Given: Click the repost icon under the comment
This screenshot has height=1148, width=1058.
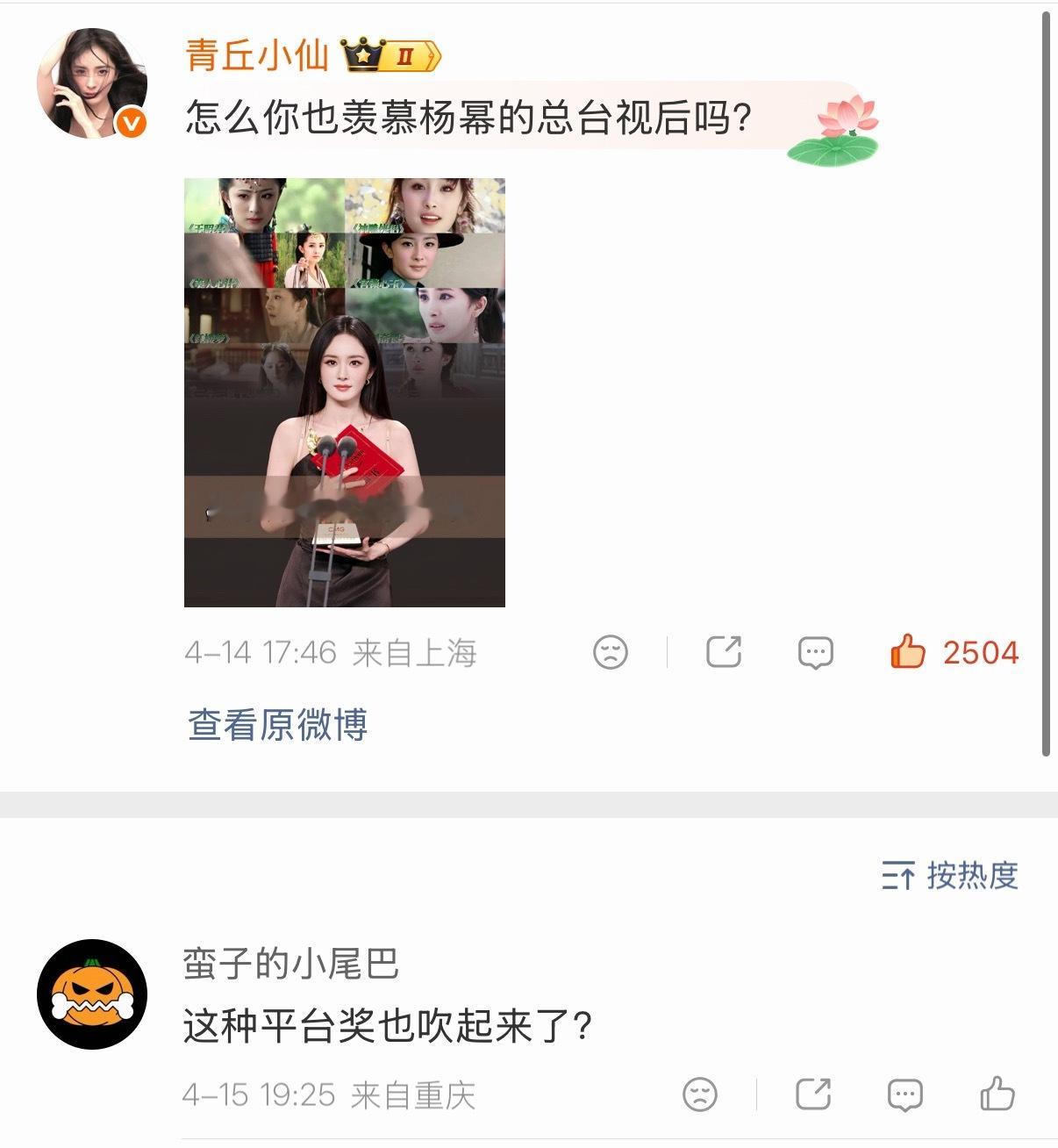Looking at the screenshot, I should 815,1094.
